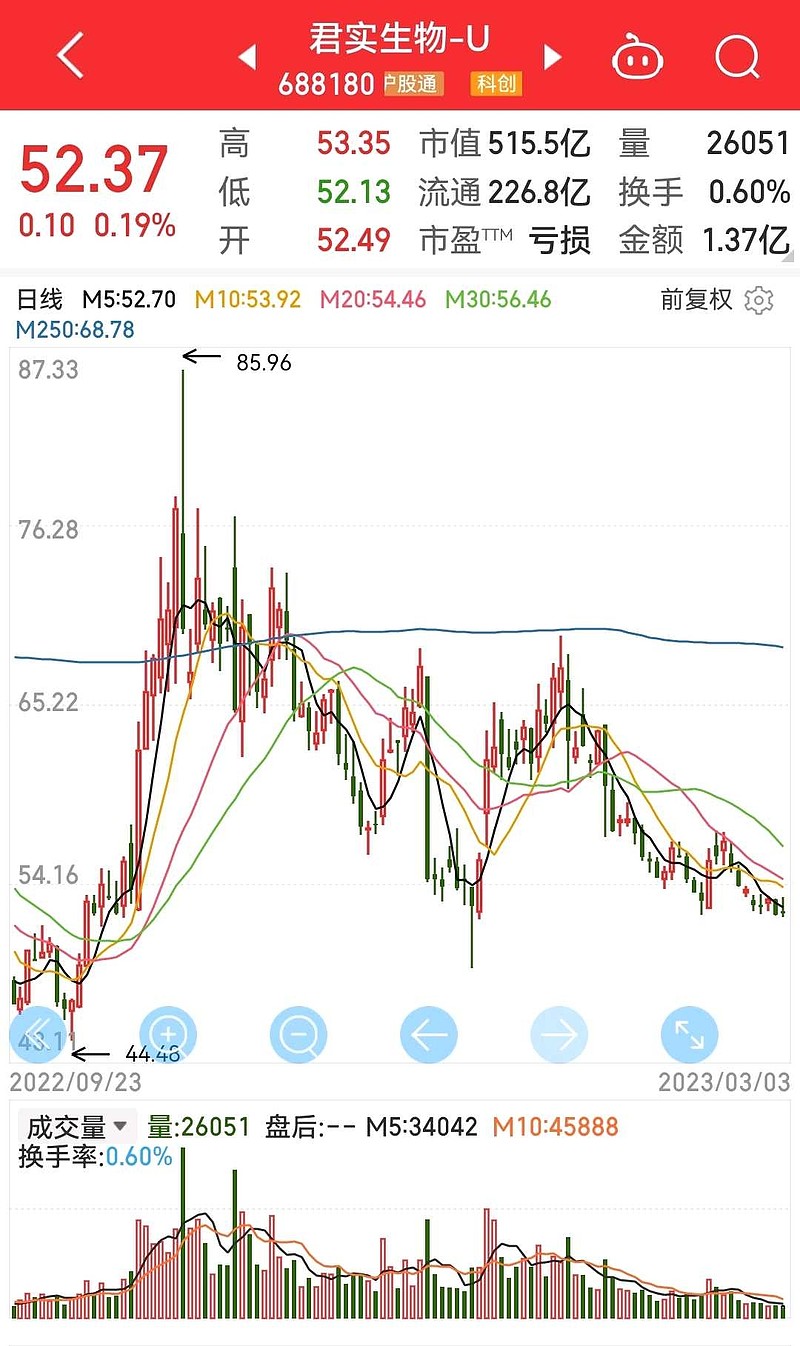The width and height of the screenshot is (800, 1346).
Task: Zoom in on the K-line chart
Action: point(168,1034)
